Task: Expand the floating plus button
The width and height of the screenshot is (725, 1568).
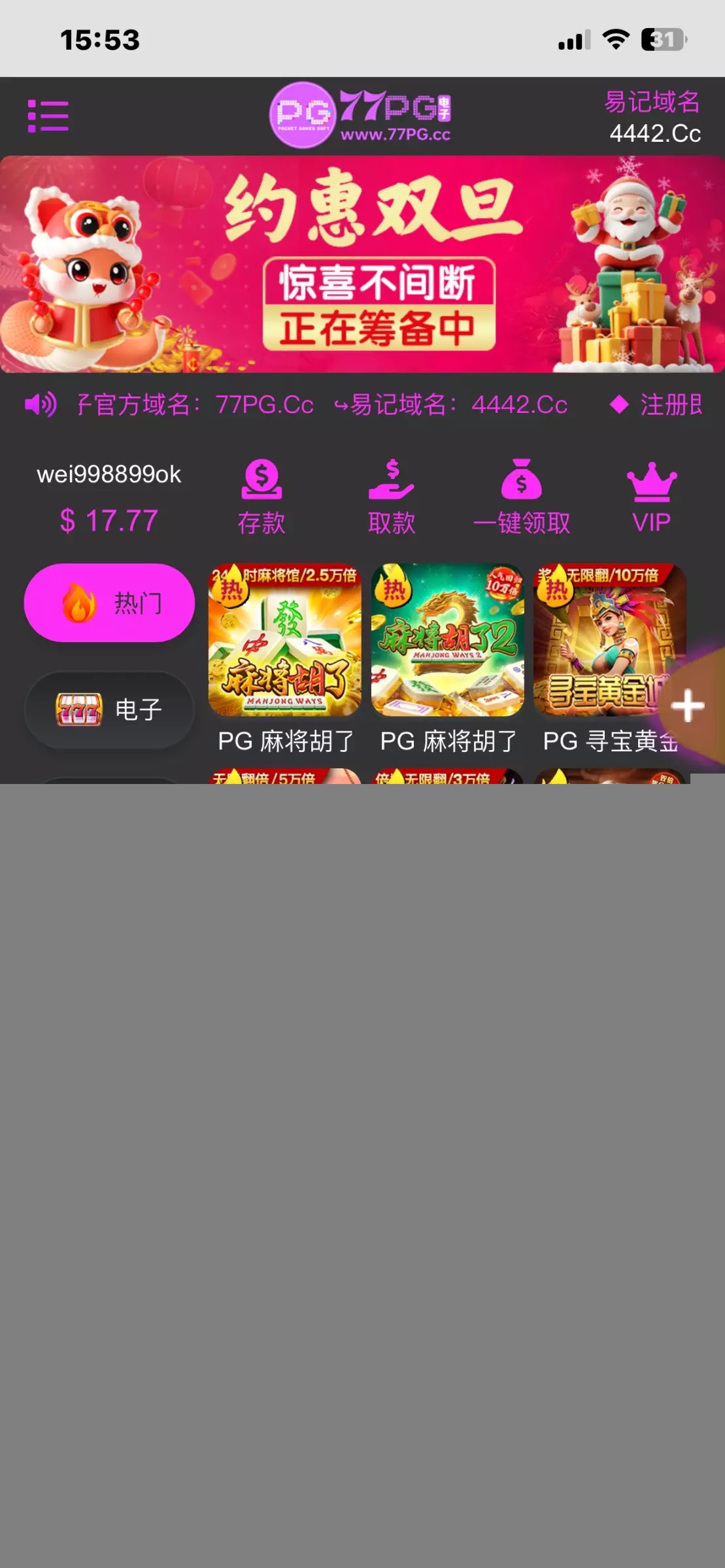Action: click(x=688, y=706)
